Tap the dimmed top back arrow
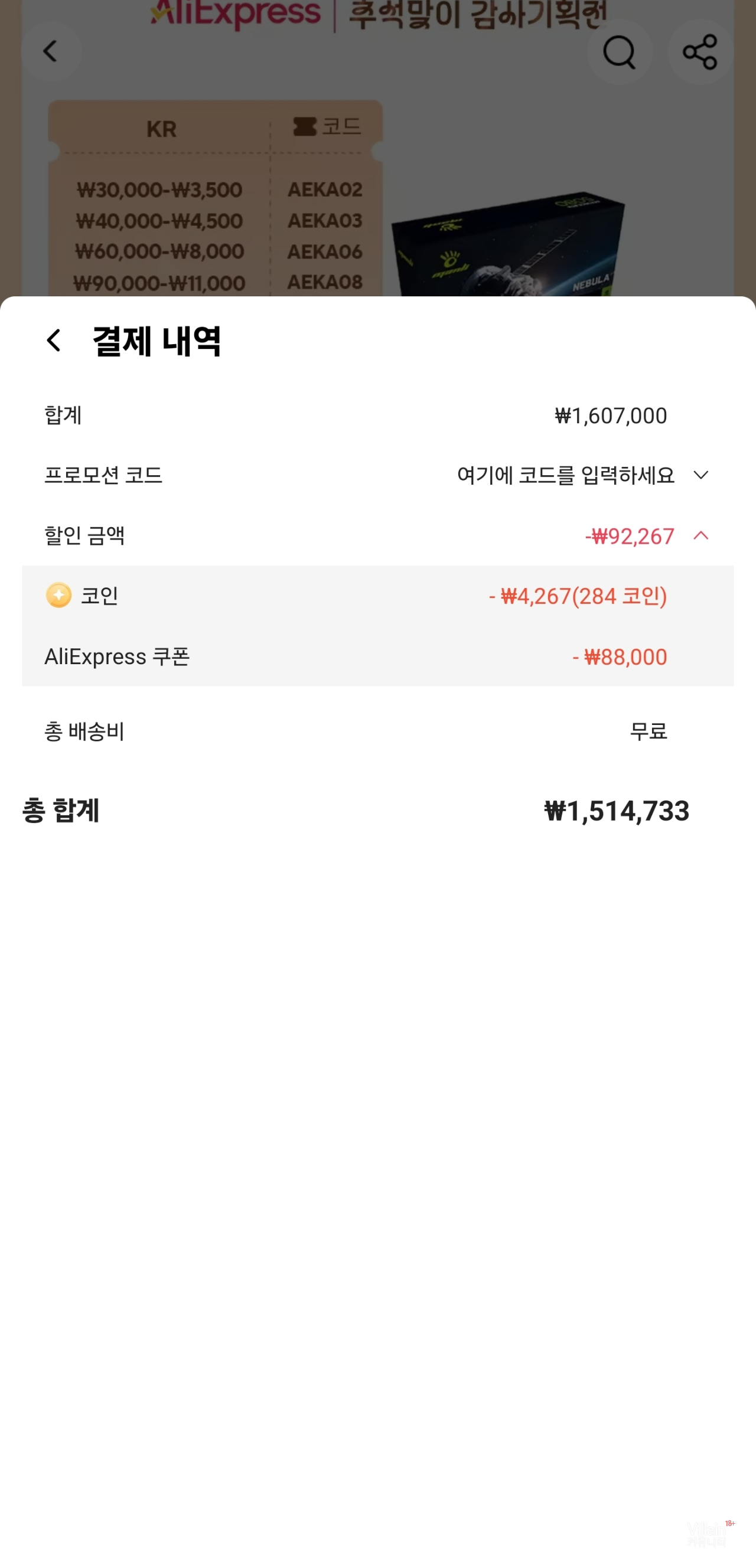756x1568 pixels. [x=51, y=52]
